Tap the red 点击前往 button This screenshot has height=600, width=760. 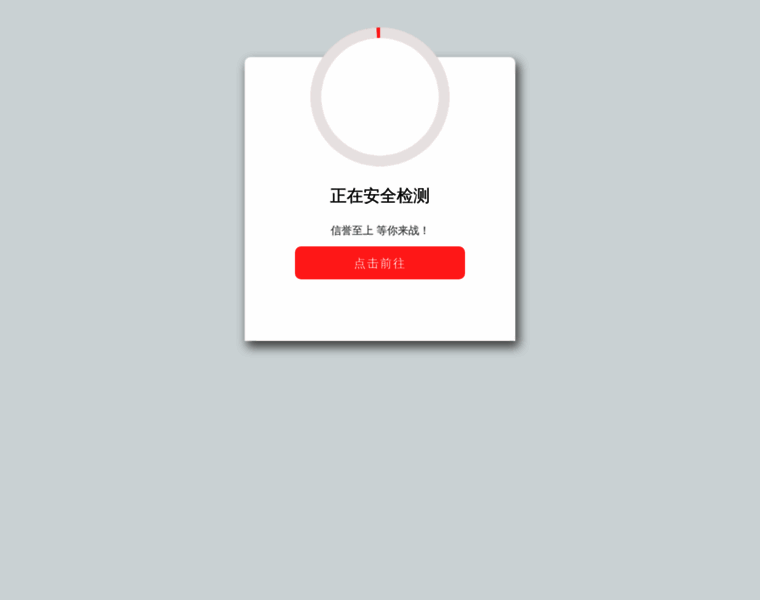click(x=380, y=263)
